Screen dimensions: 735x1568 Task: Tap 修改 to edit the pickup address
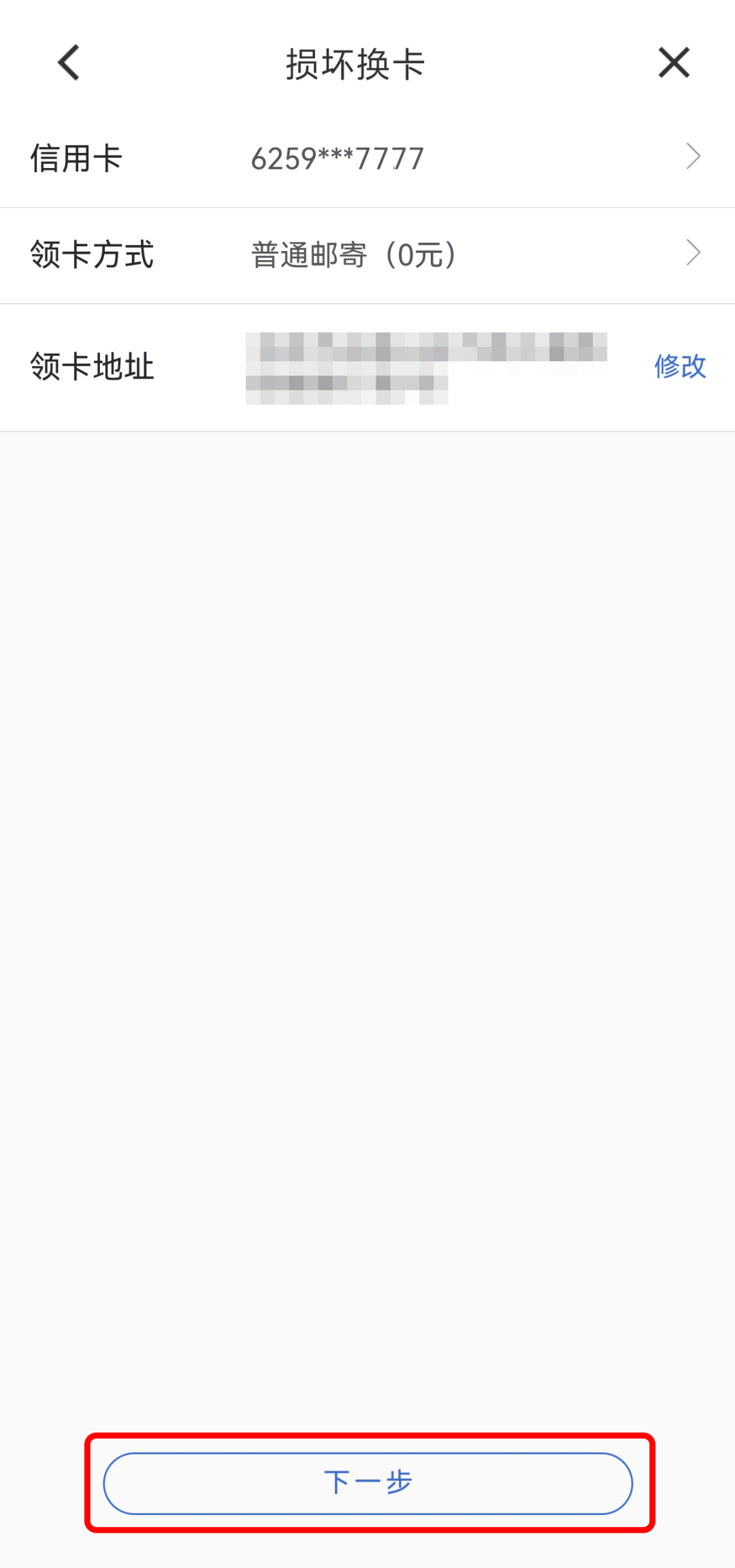pyautogui.click(x=680, y=366)
